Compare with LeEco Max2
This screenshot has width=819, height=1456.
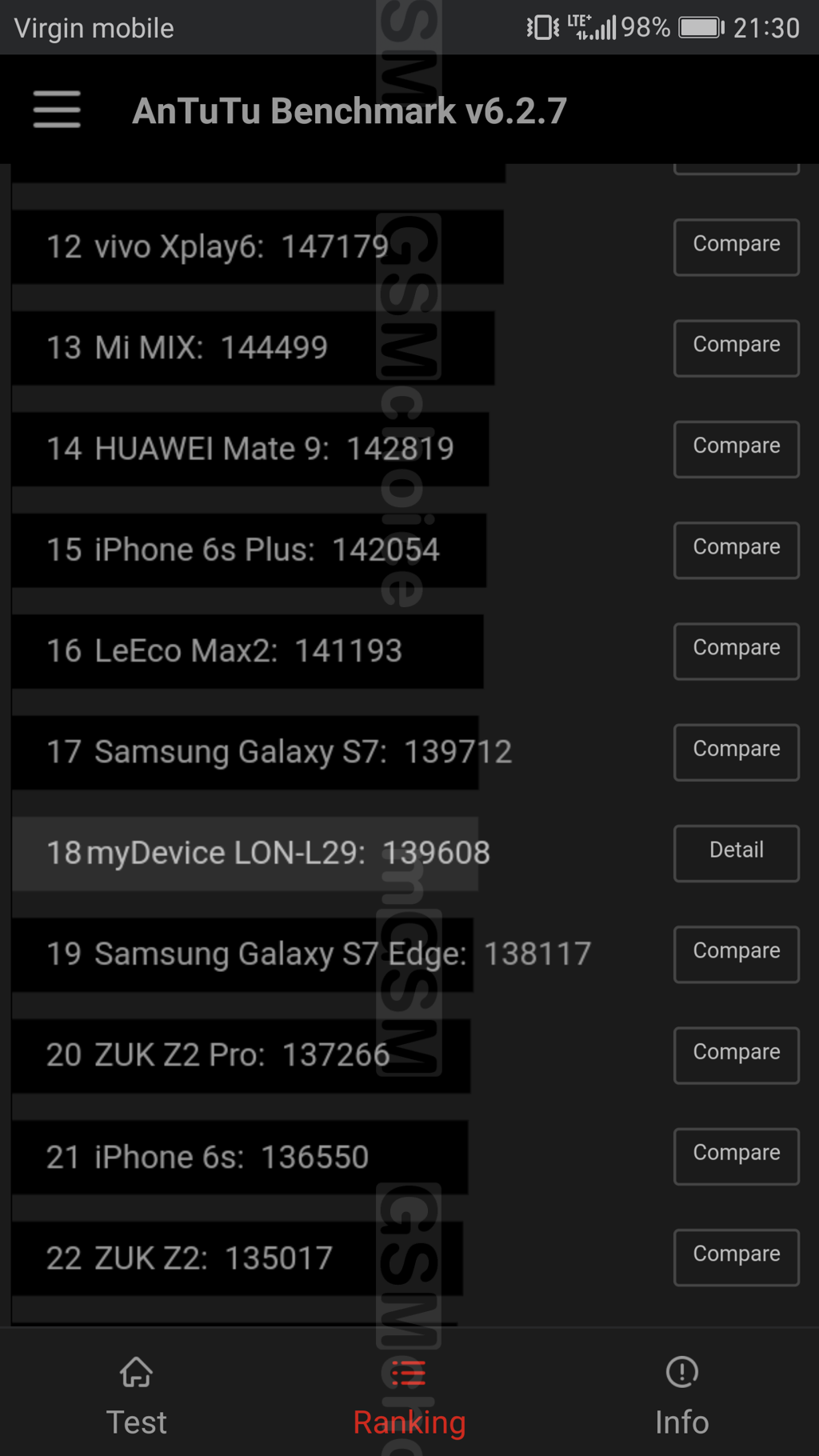[x=736, y=650]
